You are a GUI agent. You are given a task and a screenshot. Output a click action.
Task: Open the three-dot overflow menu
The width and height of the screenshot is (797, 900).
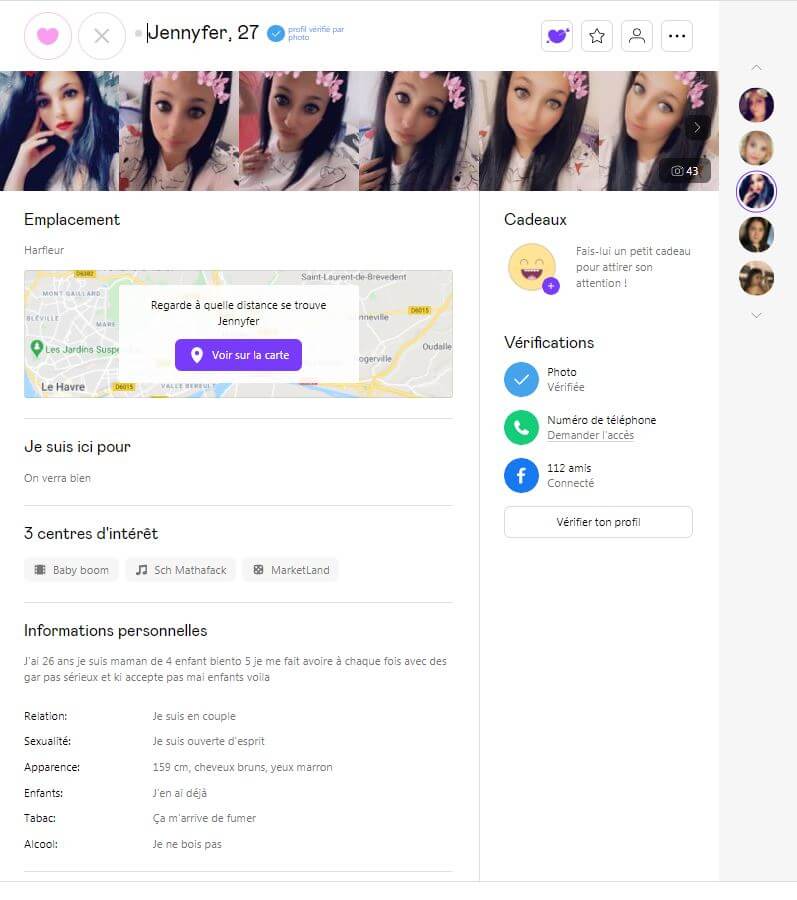point(677,36)
